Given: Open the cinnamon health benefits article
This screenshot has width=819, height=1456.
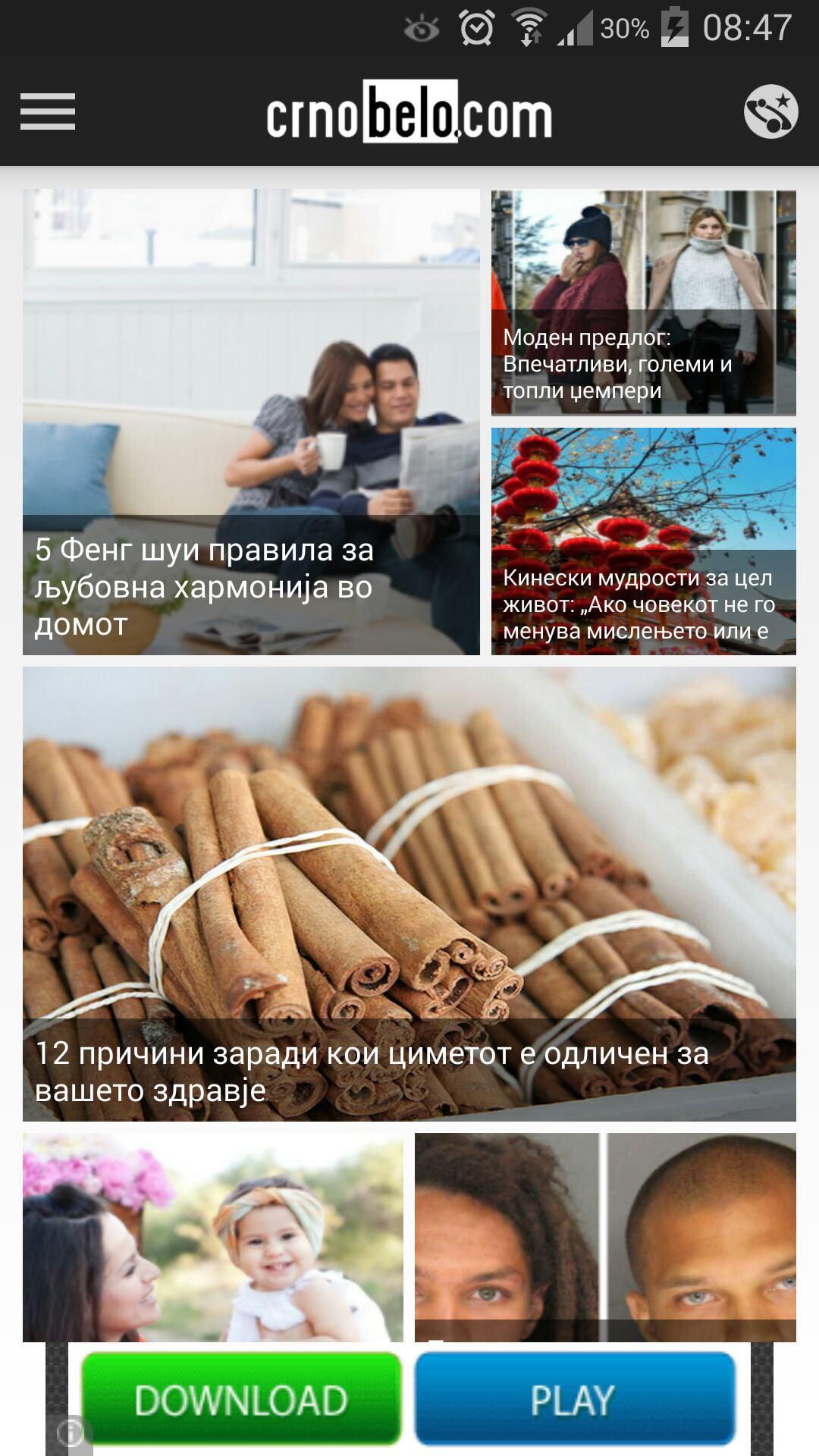Looking at the screenshot, I should [409, 893].
